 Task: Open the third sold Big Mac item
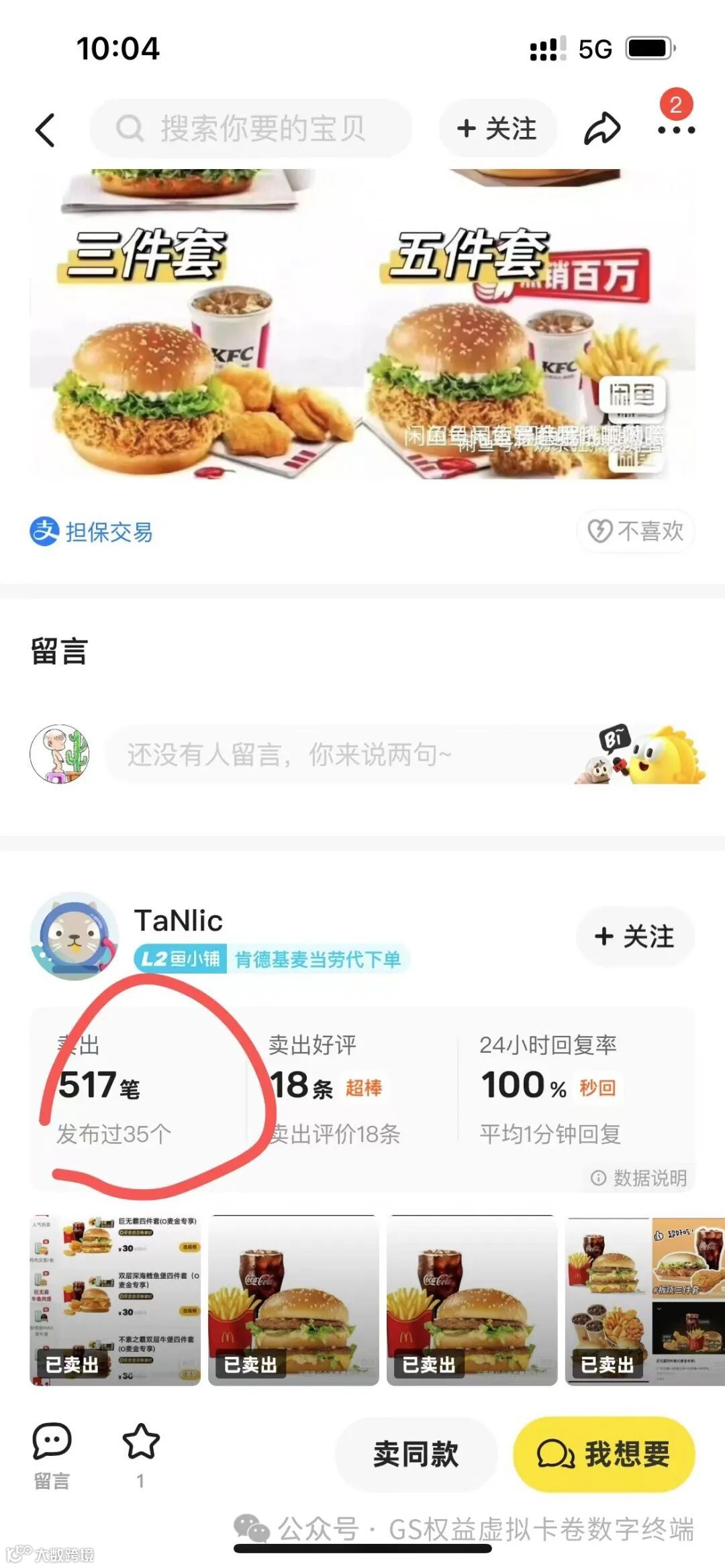(472, 1300)
